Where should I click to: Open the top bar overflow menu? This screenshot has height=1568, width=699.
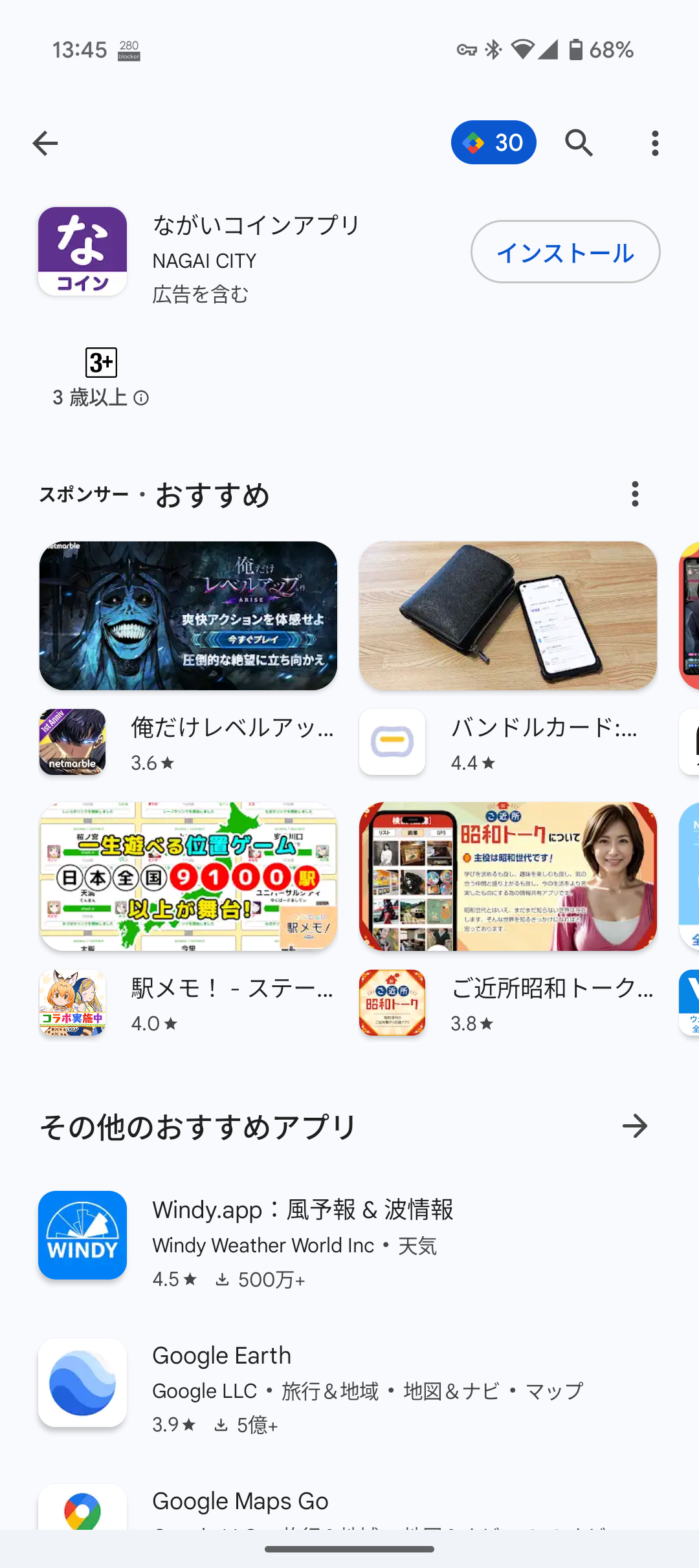pos(655,143)
